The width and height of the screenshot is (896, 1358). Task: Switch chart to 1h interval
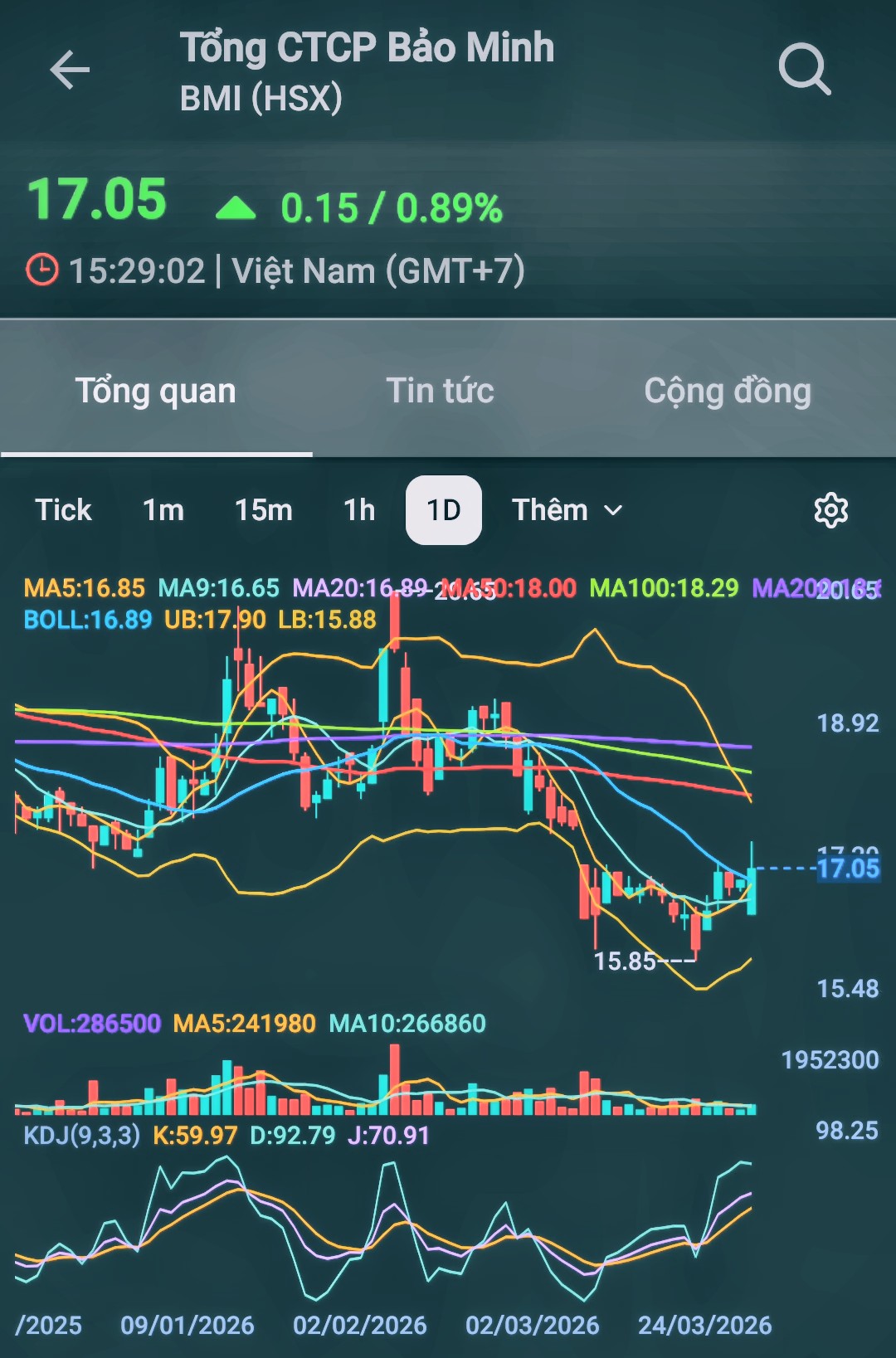(x=359, y=510)
